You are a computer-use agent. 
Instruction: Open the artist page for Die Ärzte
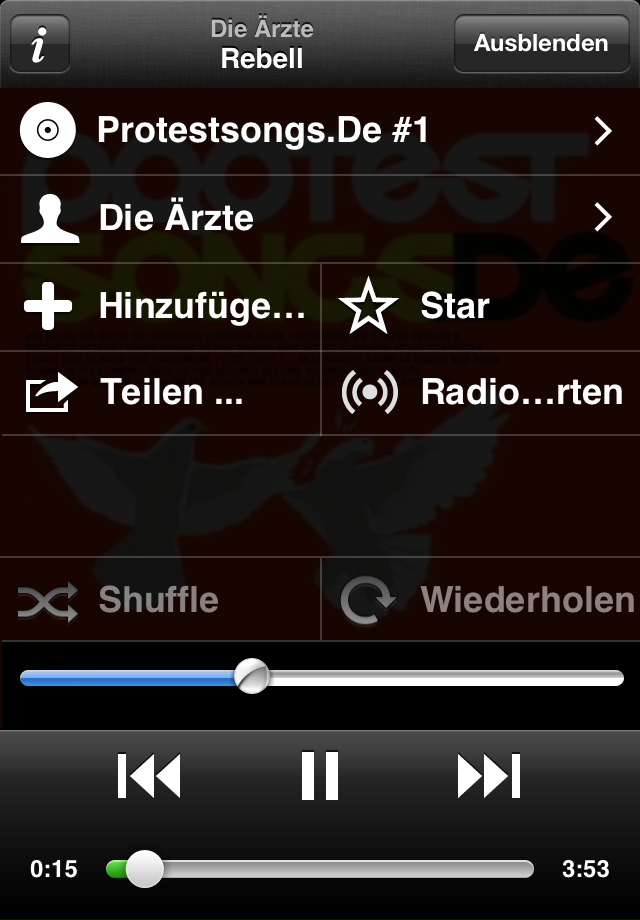pos(320,218)
